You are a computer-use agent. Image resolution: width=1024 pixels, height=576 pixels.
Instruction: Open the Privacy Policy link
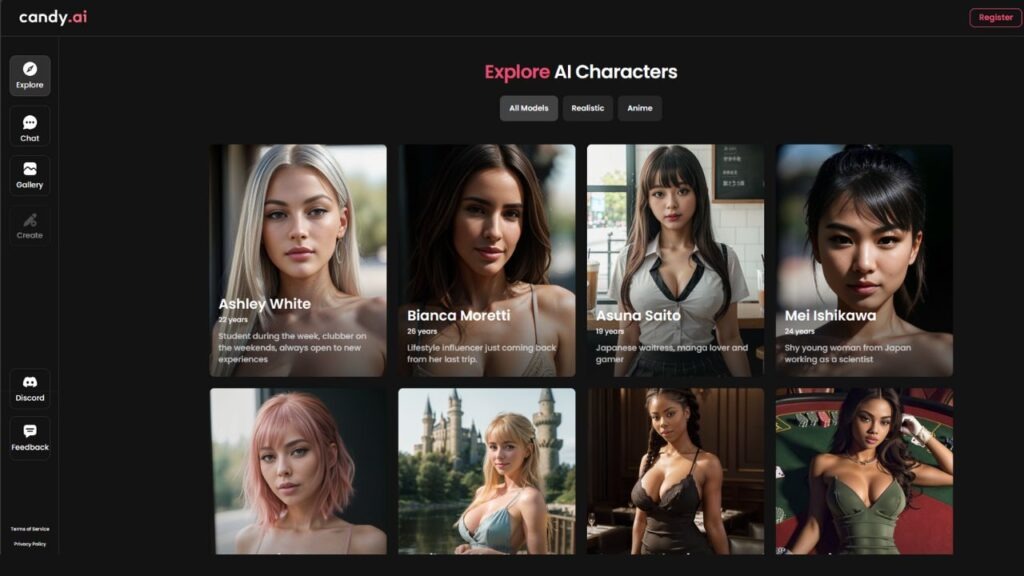[30, 544]
